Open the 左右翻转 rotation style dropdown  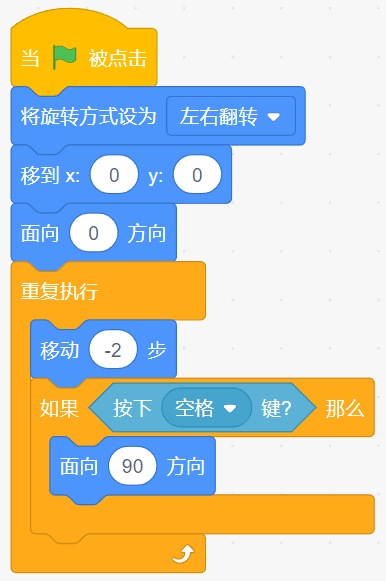coord(231,116)
